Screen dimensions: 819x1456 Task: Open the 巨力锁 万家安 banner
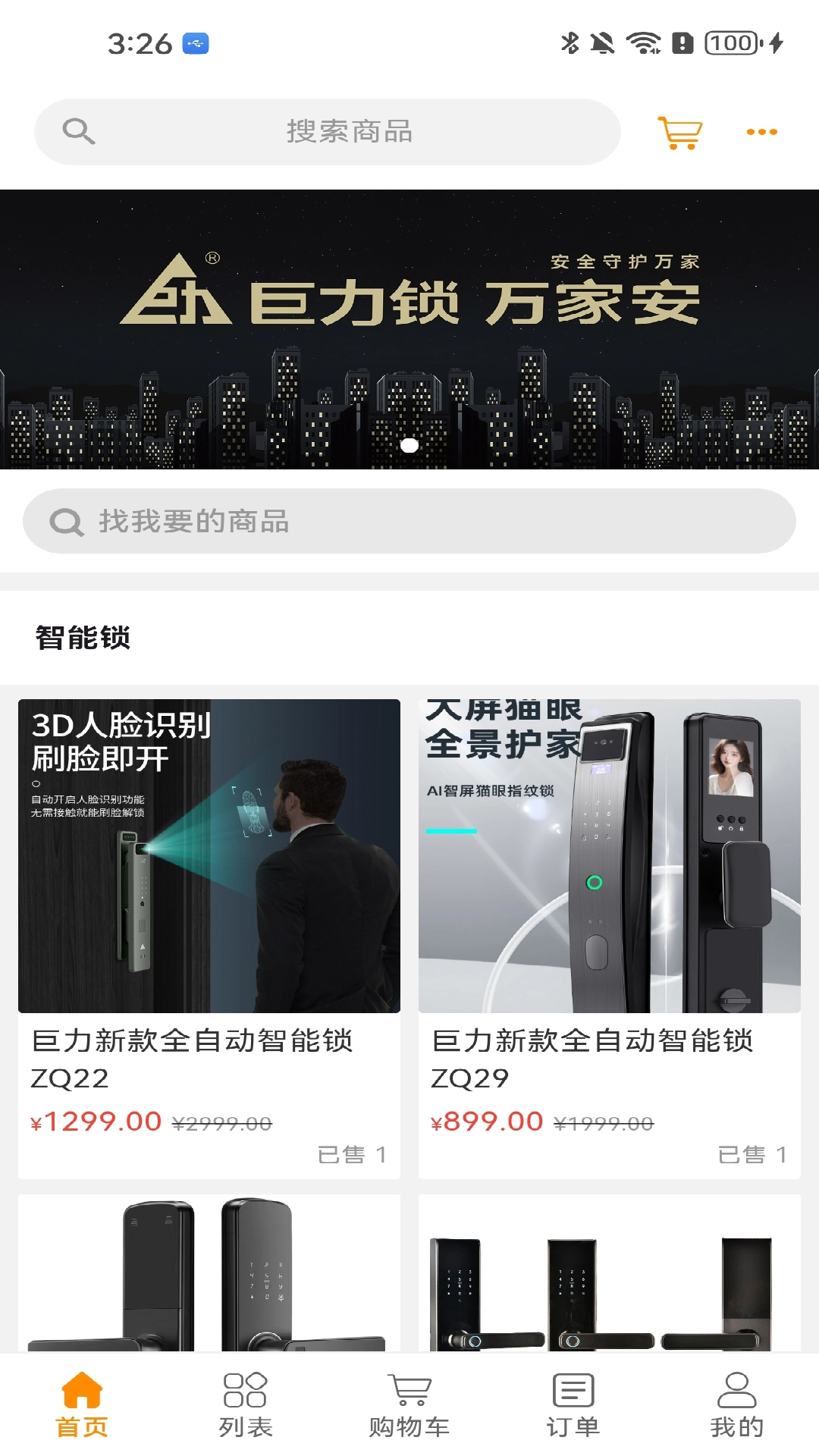click(x=409, y=329)
